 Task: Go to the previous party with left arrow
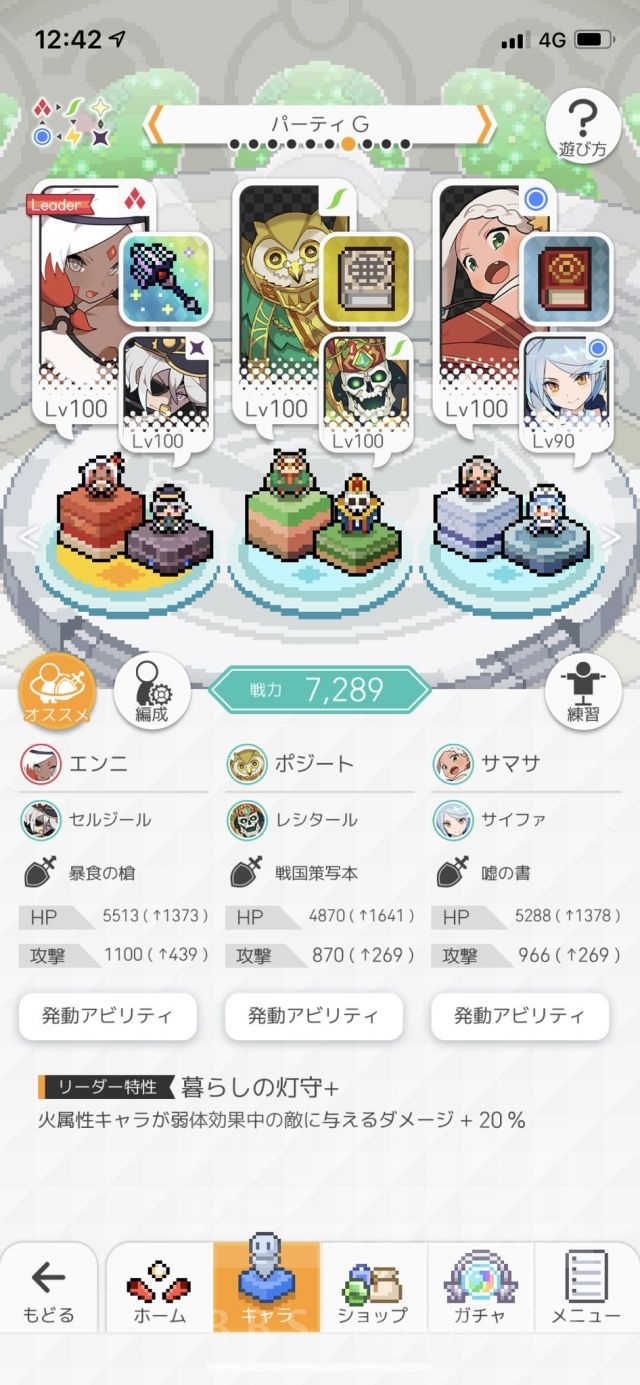click(155, 125)
